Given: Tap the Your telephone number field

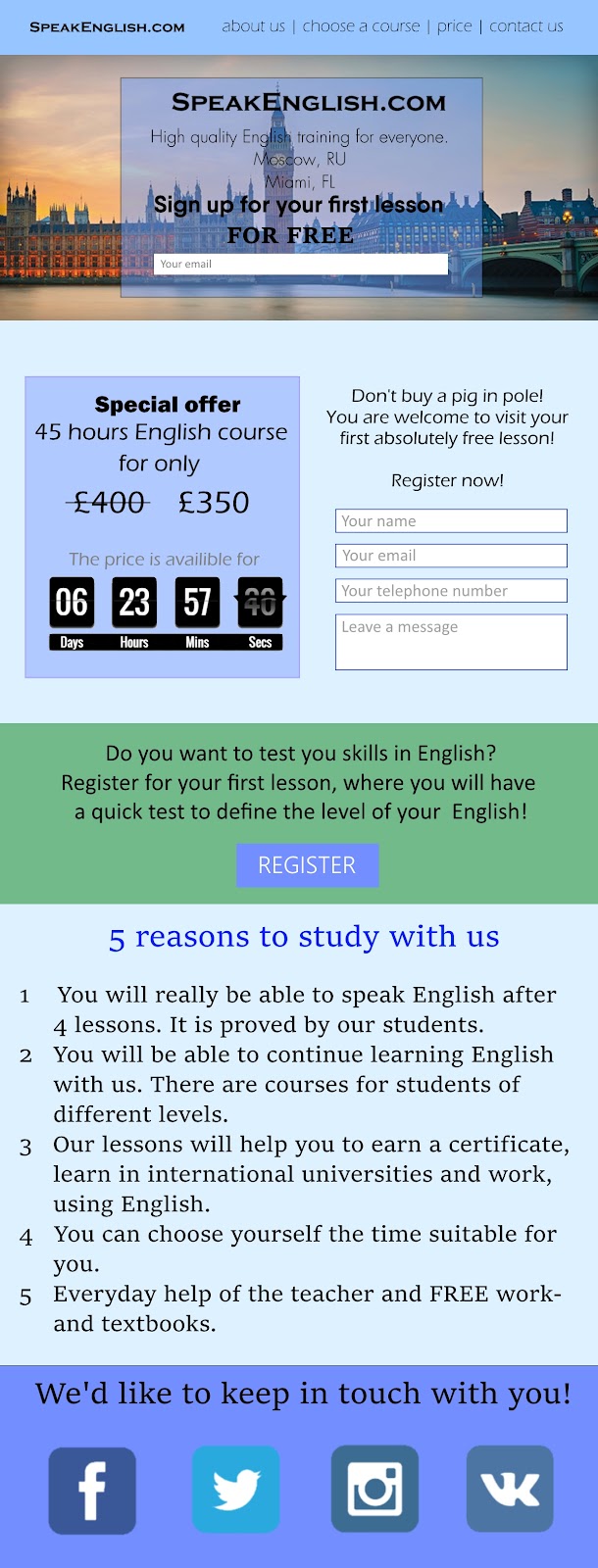Looking at the screenshot, I should coord(451,591).
